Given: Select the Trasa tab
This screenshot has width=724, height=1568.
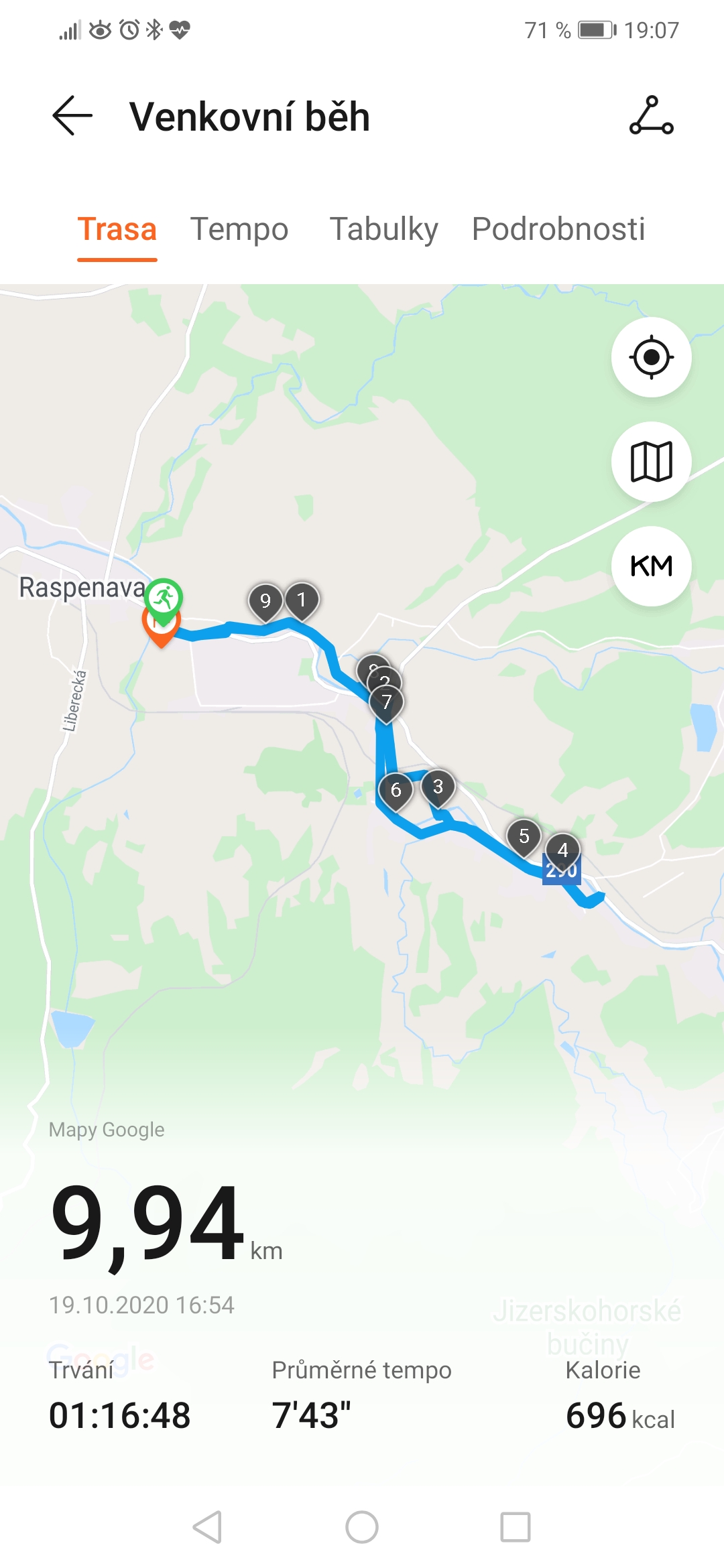Looking at the screenshot, I should [x=117, y=229].
